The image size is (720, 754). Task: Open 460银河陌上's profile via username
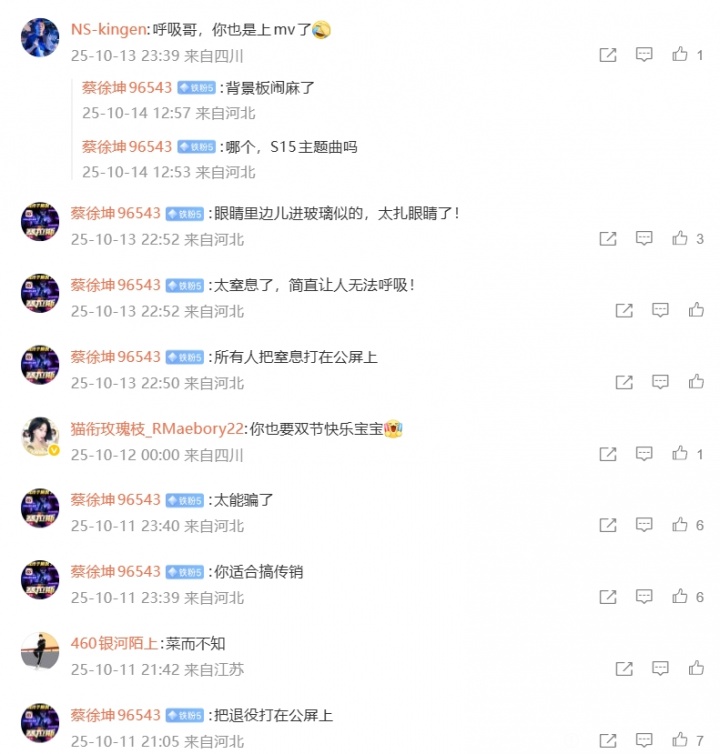pos(113,643)
